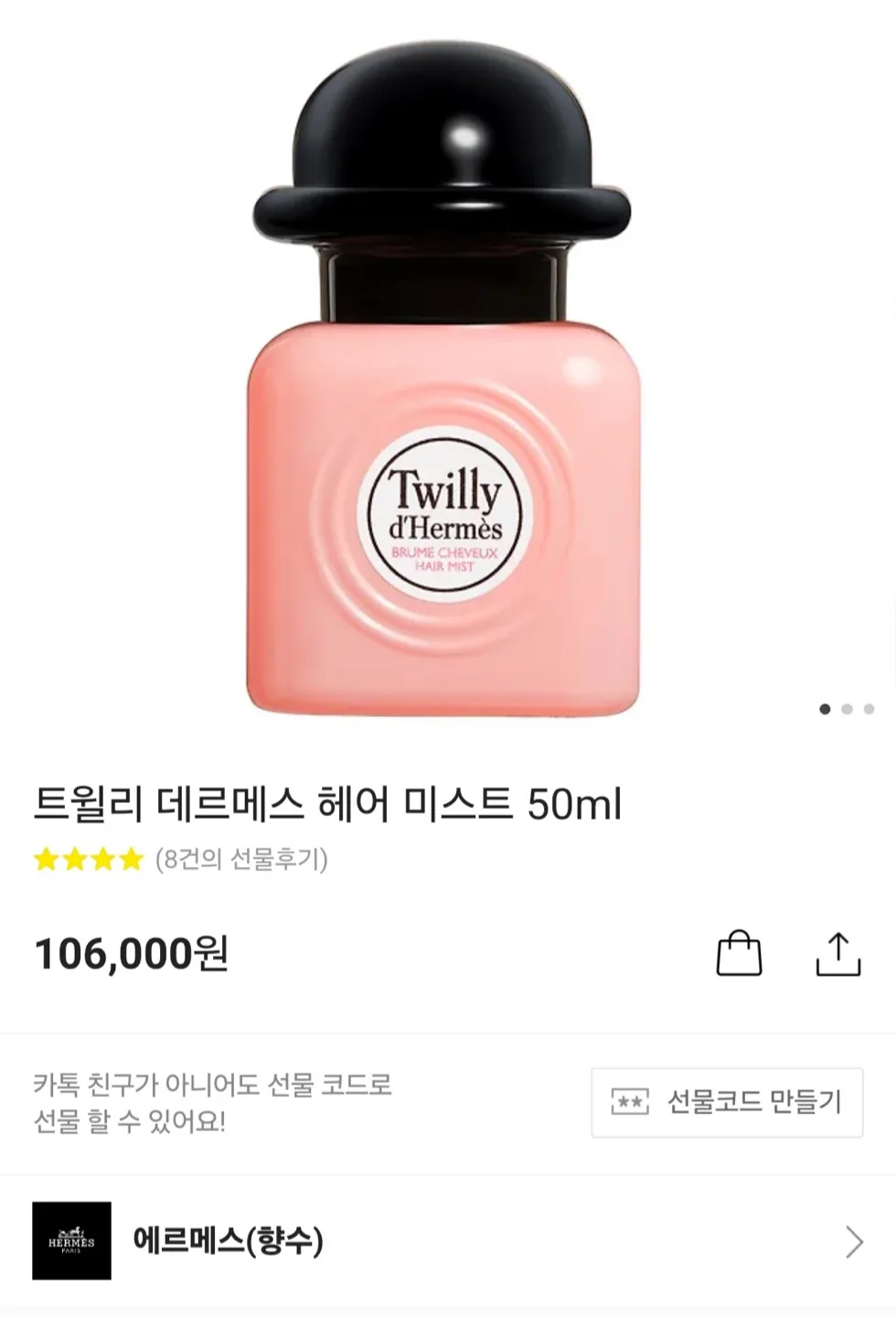This screenshot has width=896, height=1317.
Task: Share this product
Action: 837,954
